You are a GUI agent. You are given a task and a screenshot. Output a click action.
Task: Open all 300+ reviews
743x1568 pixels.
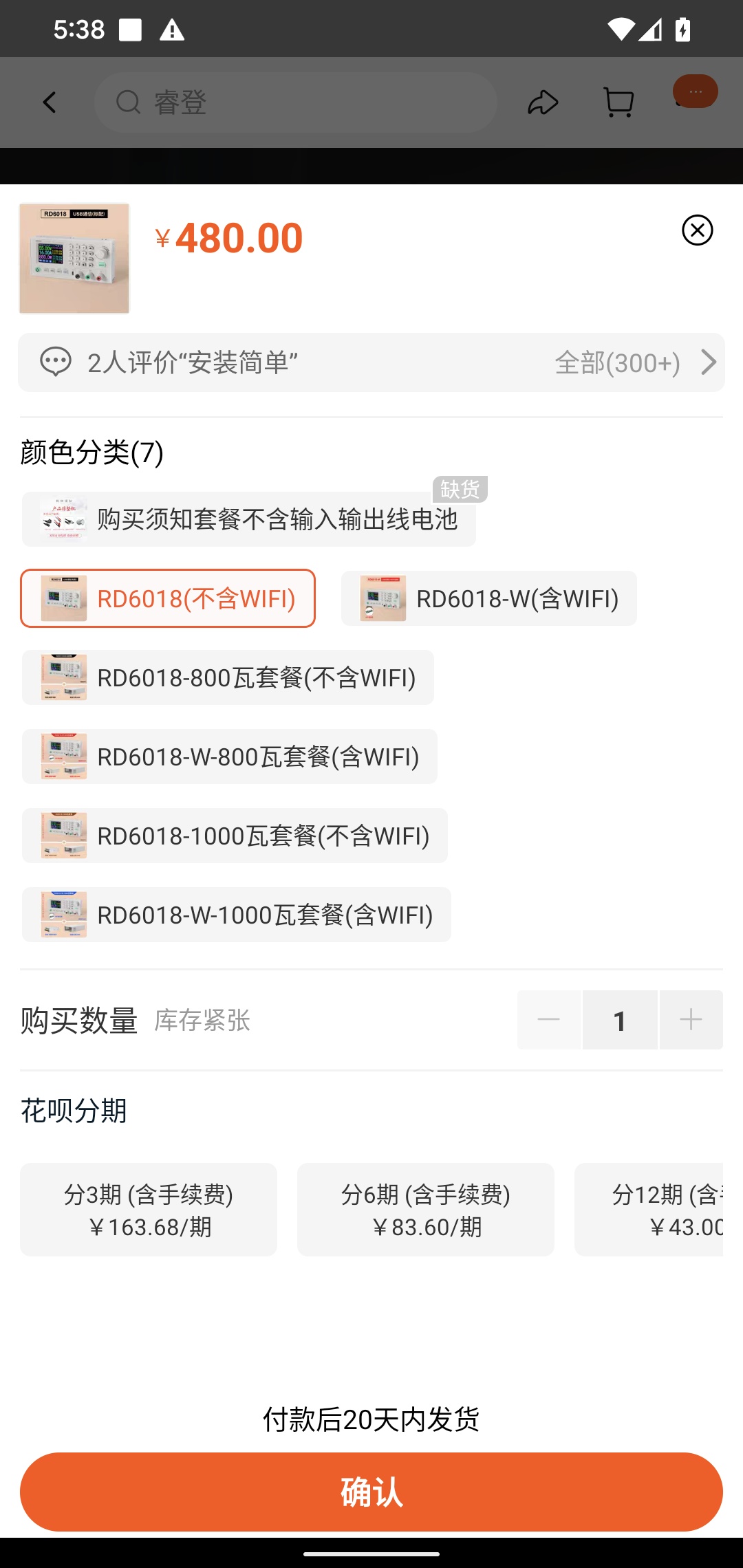pyautogui.click(x=636, y=362)
